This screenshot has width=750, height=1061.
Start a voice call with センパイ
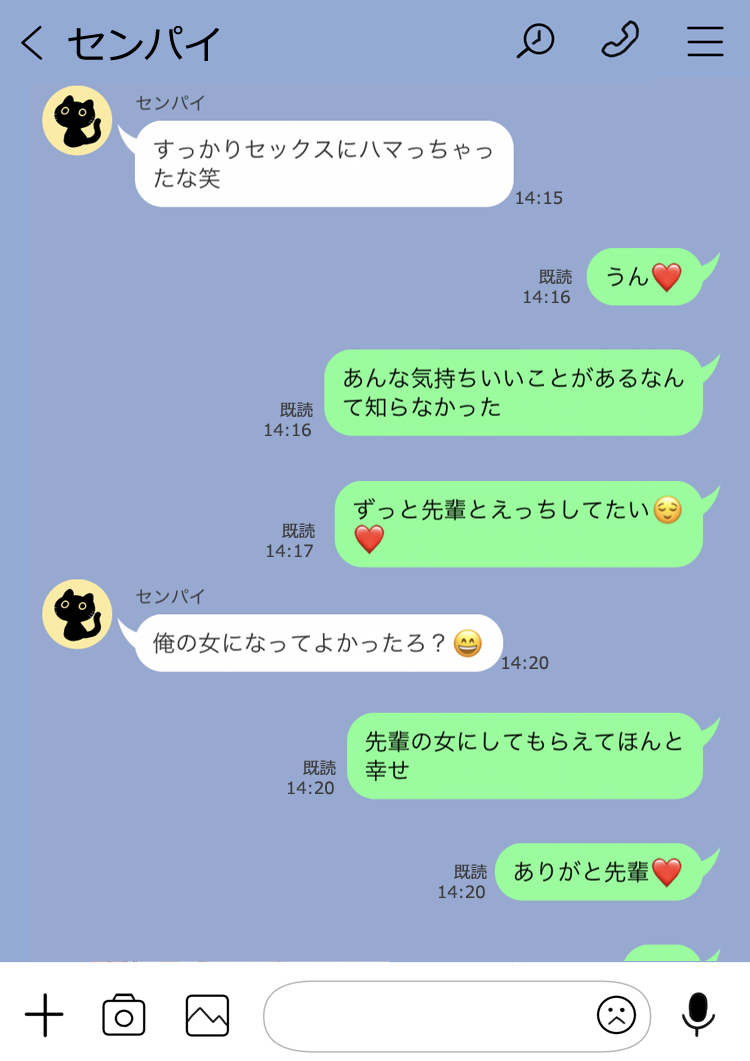(x=620, y=41)
